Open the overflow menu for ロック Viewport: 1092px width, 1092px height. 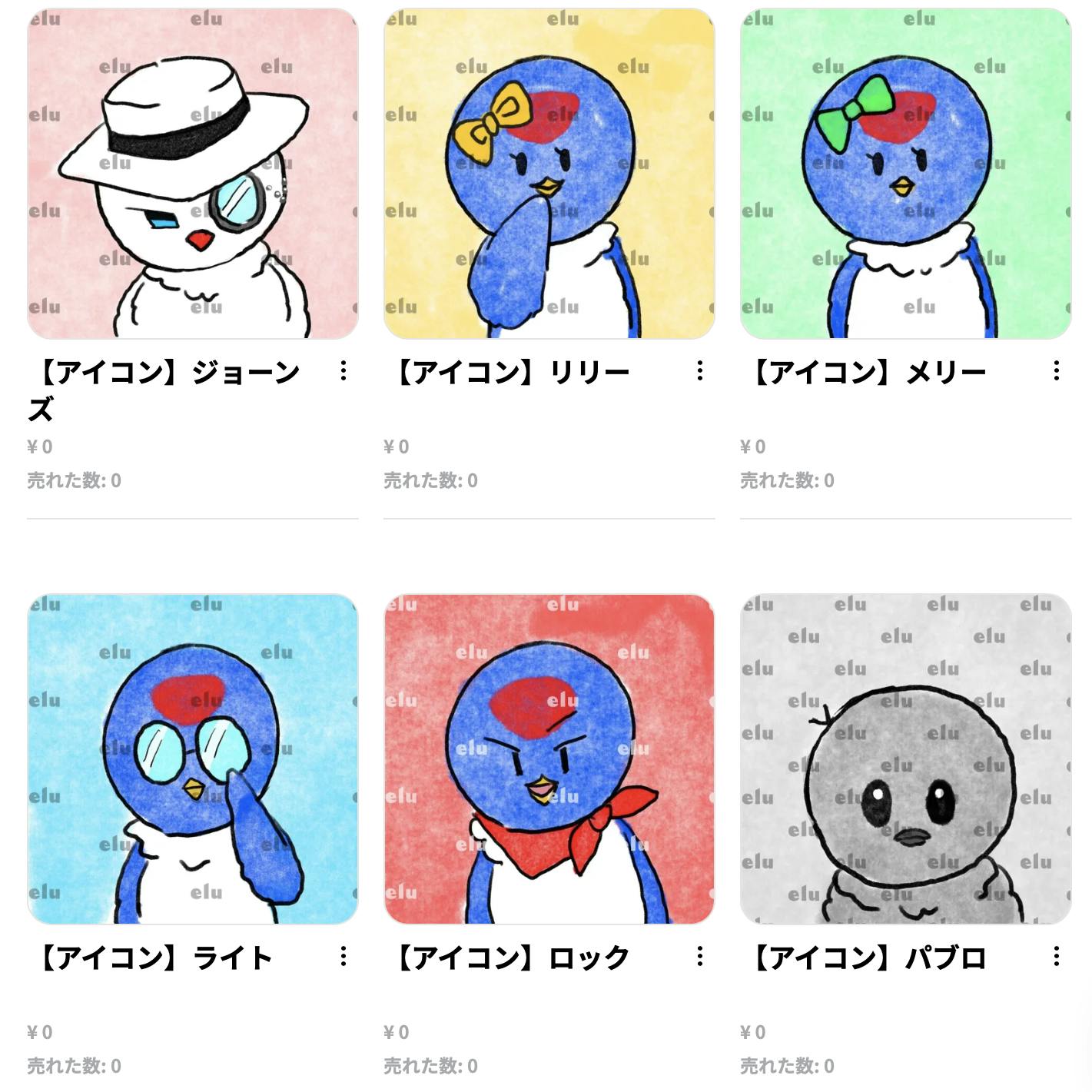click(x=700, y=957)
